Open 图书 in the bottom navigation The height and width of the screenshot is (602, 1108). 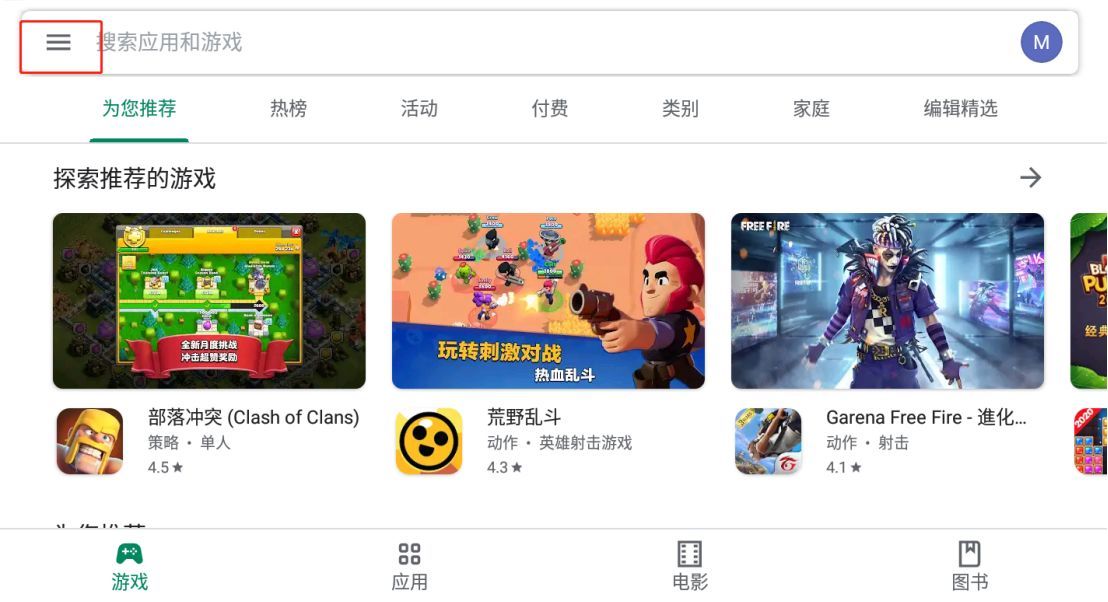(969, 566)
